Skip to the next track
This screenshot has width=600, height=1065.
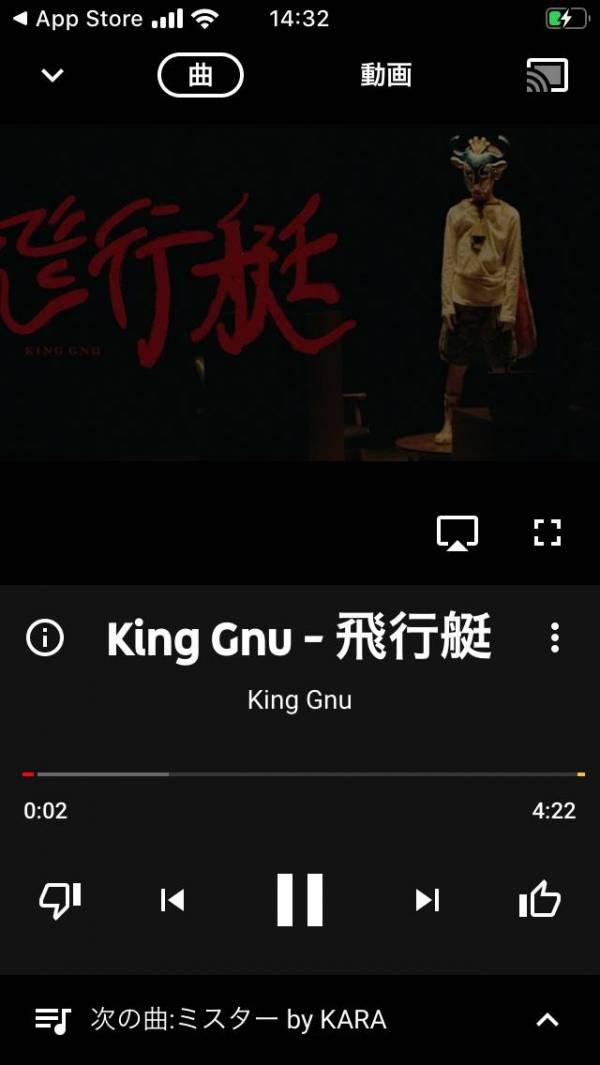pyautogui.click(x=427, y=901)
